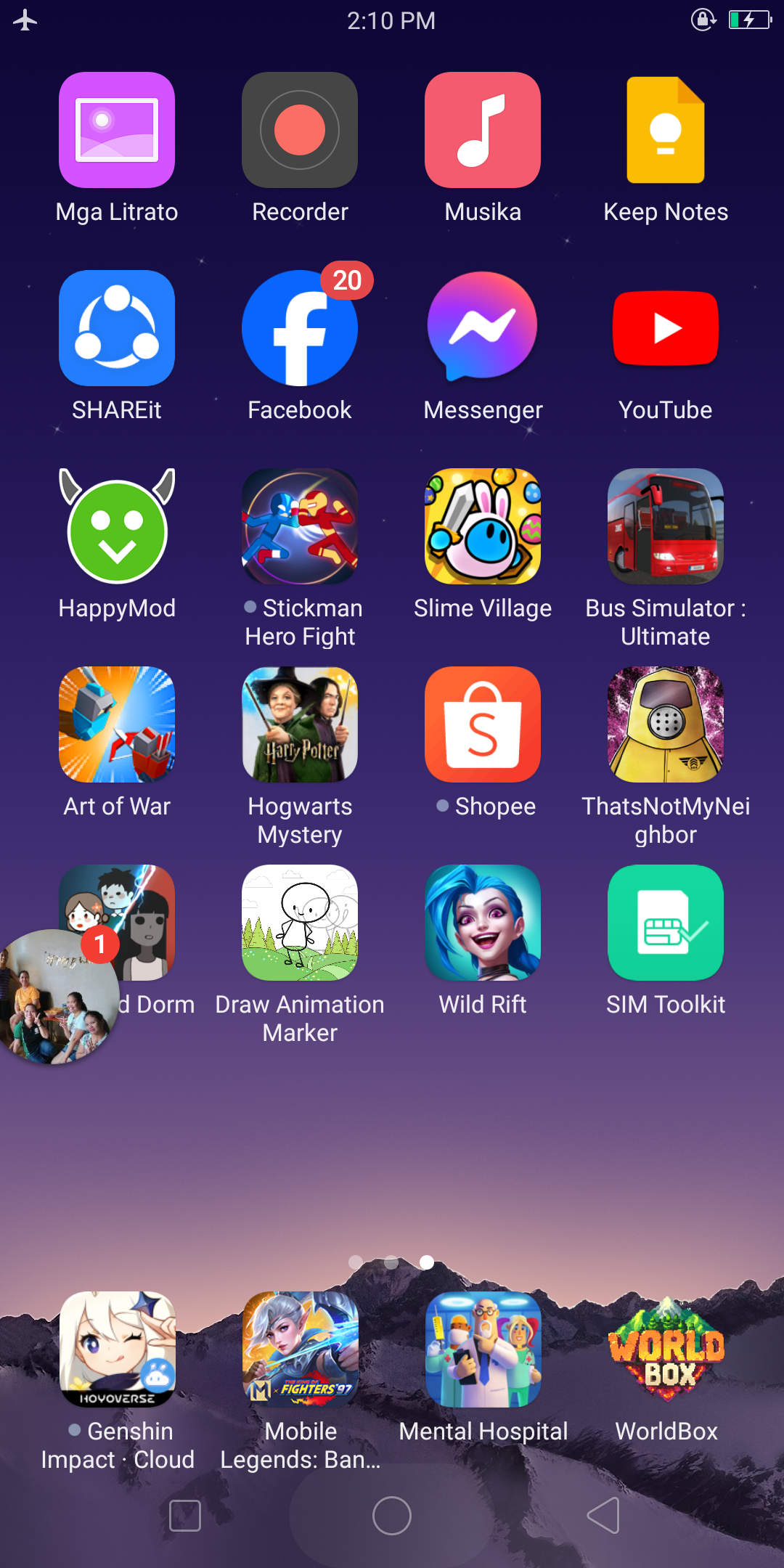Open the Shopee app

[483, 724]
